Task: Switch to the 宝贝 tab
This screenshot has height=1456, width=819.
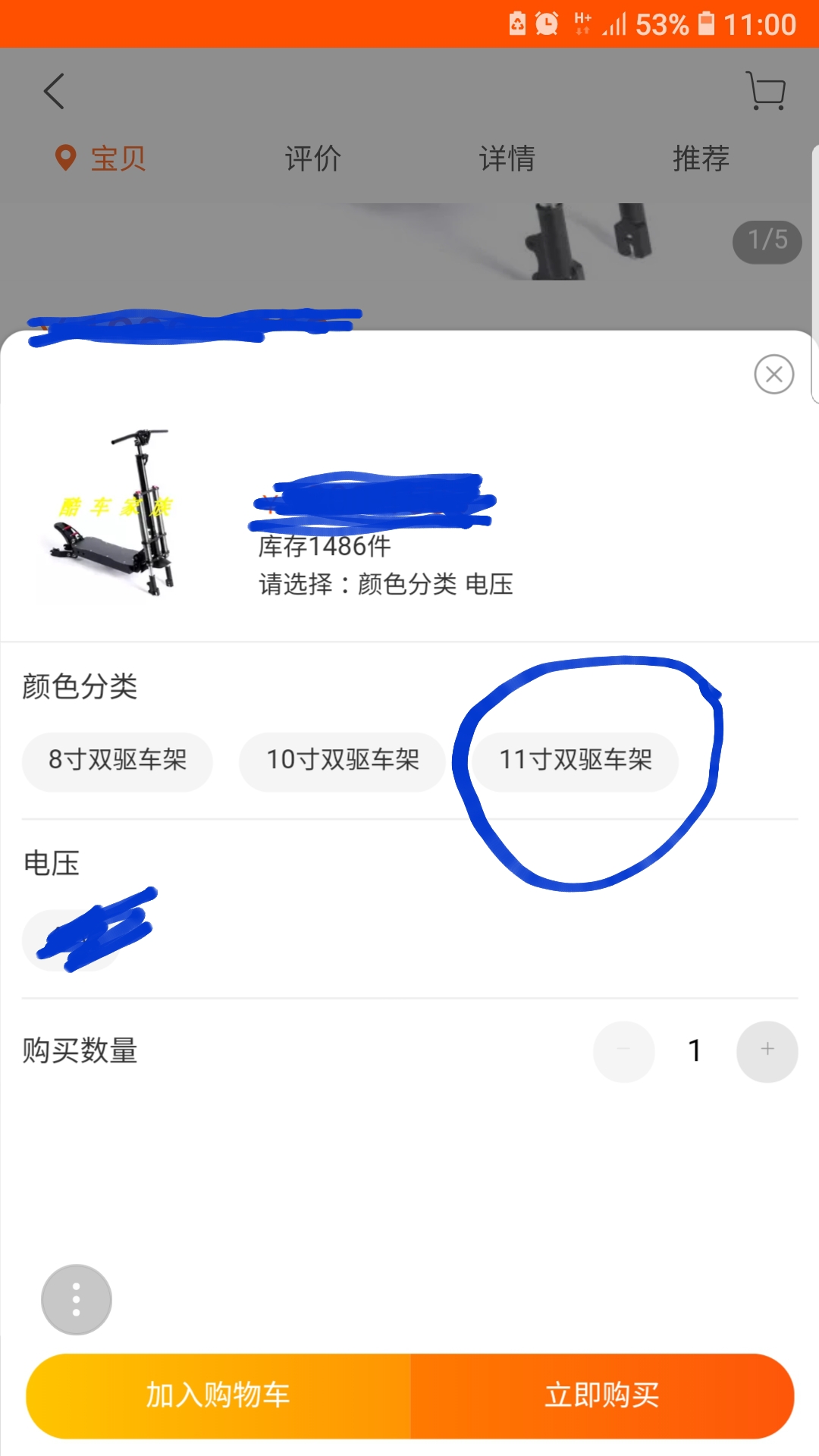Action: [101, 158]
